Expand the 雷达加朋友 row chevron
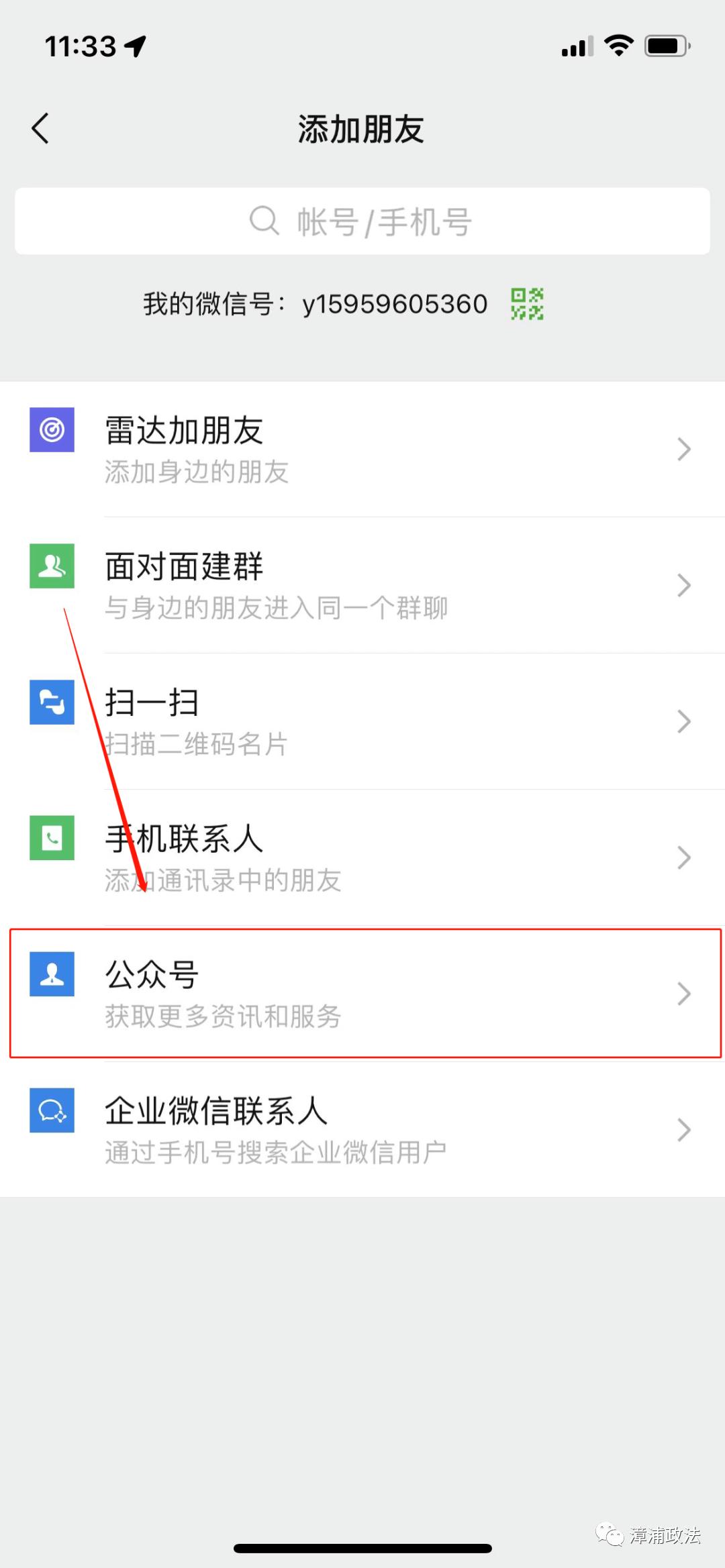The image size is (725, 1568). [683, 448]
